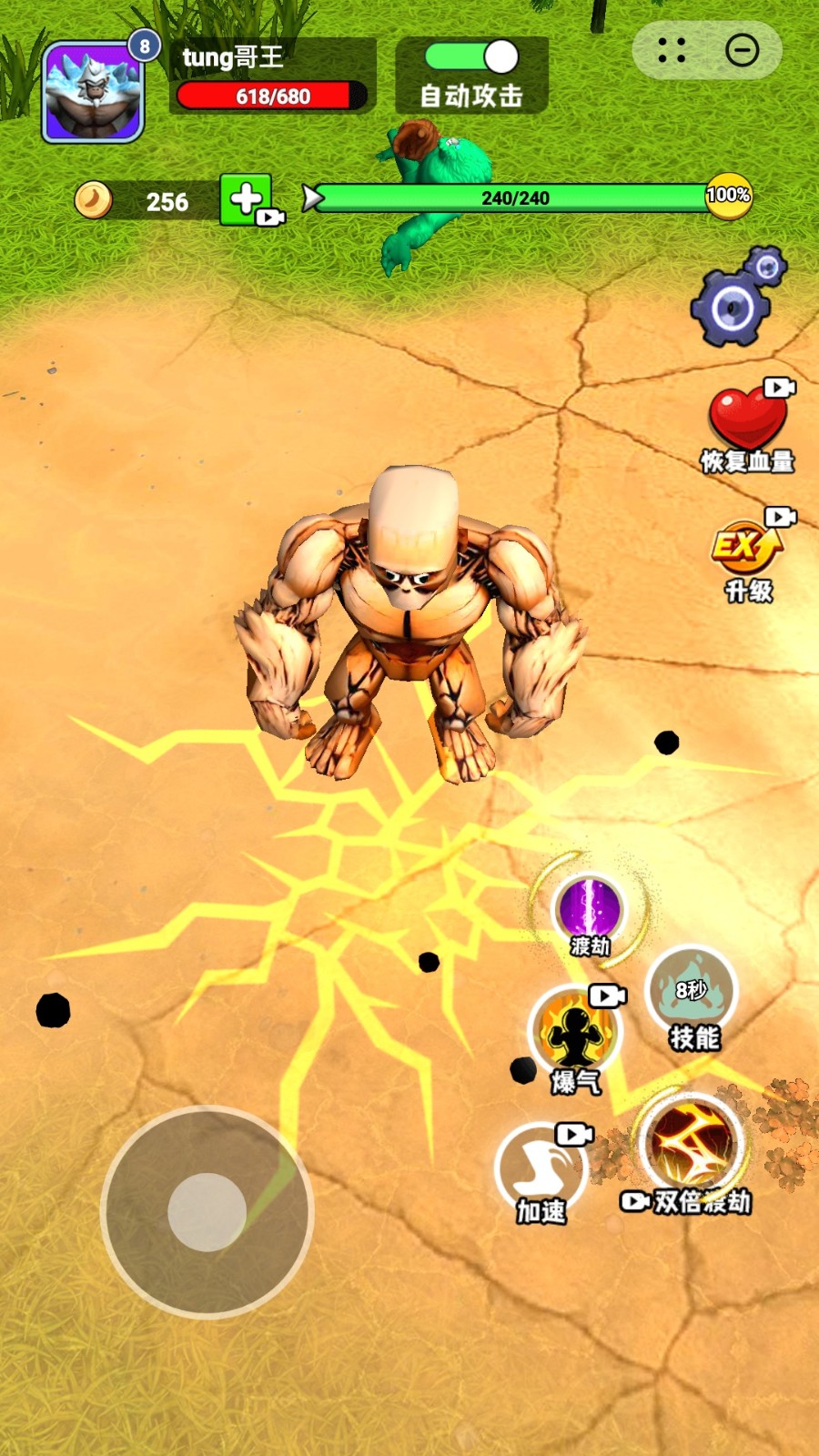Use the 技能 skill button

coord(692,996)
